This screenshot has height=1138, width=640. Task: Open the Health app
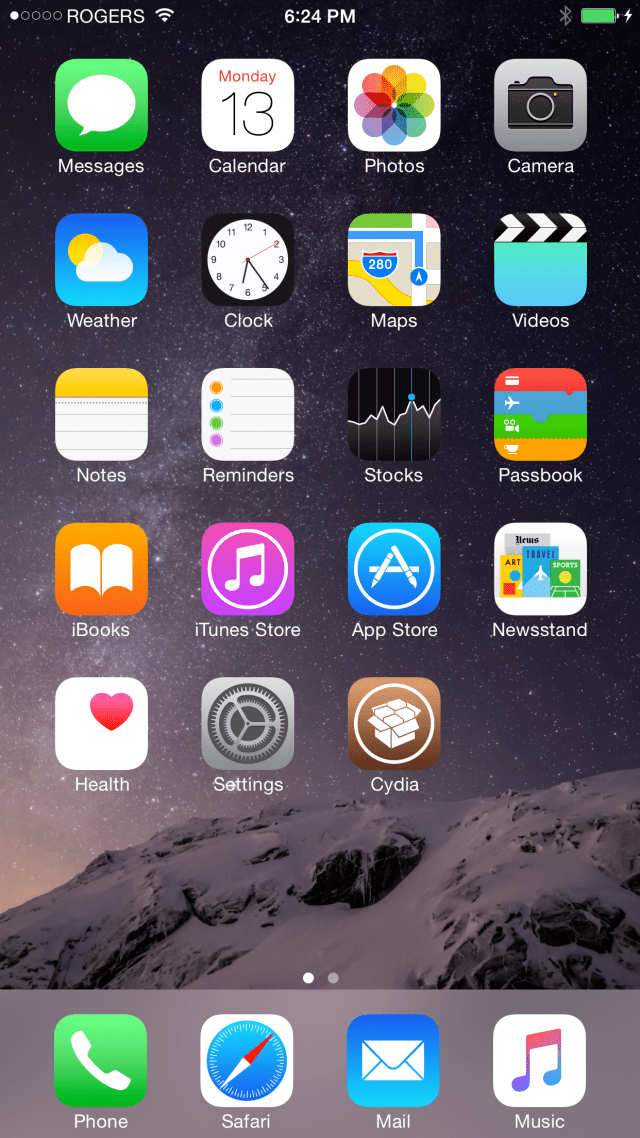click(101, 723)
